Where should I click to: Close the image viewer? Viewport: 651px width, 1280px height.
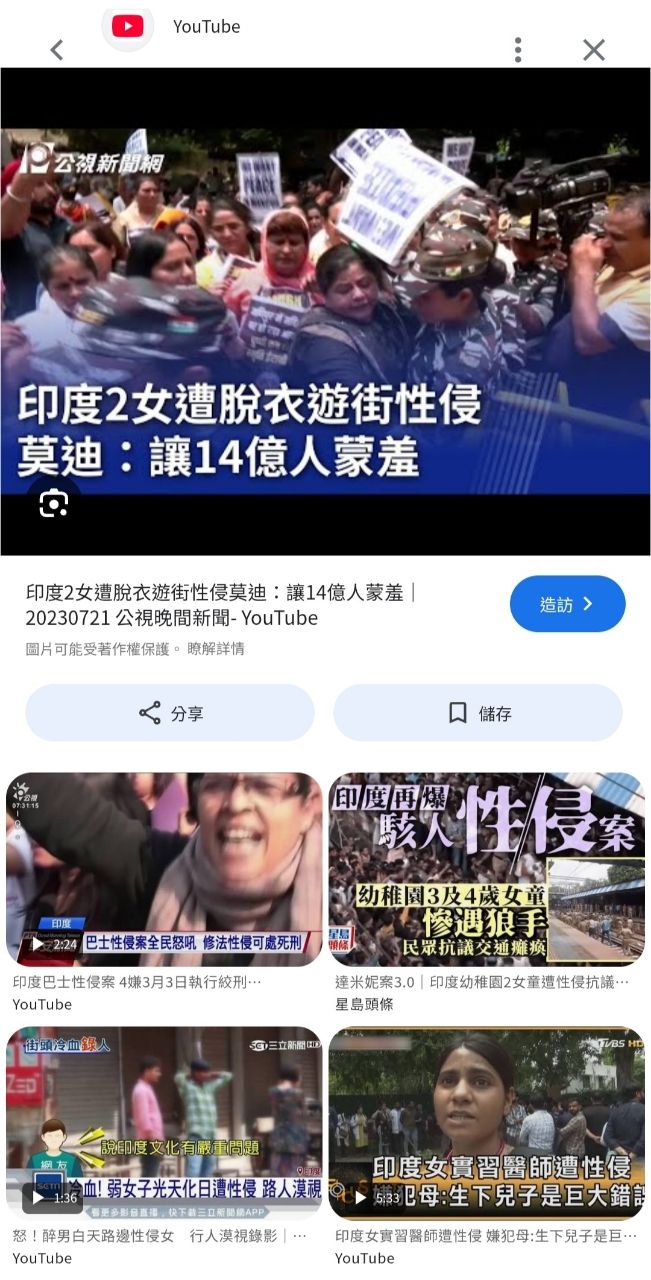tap(594, 50)
